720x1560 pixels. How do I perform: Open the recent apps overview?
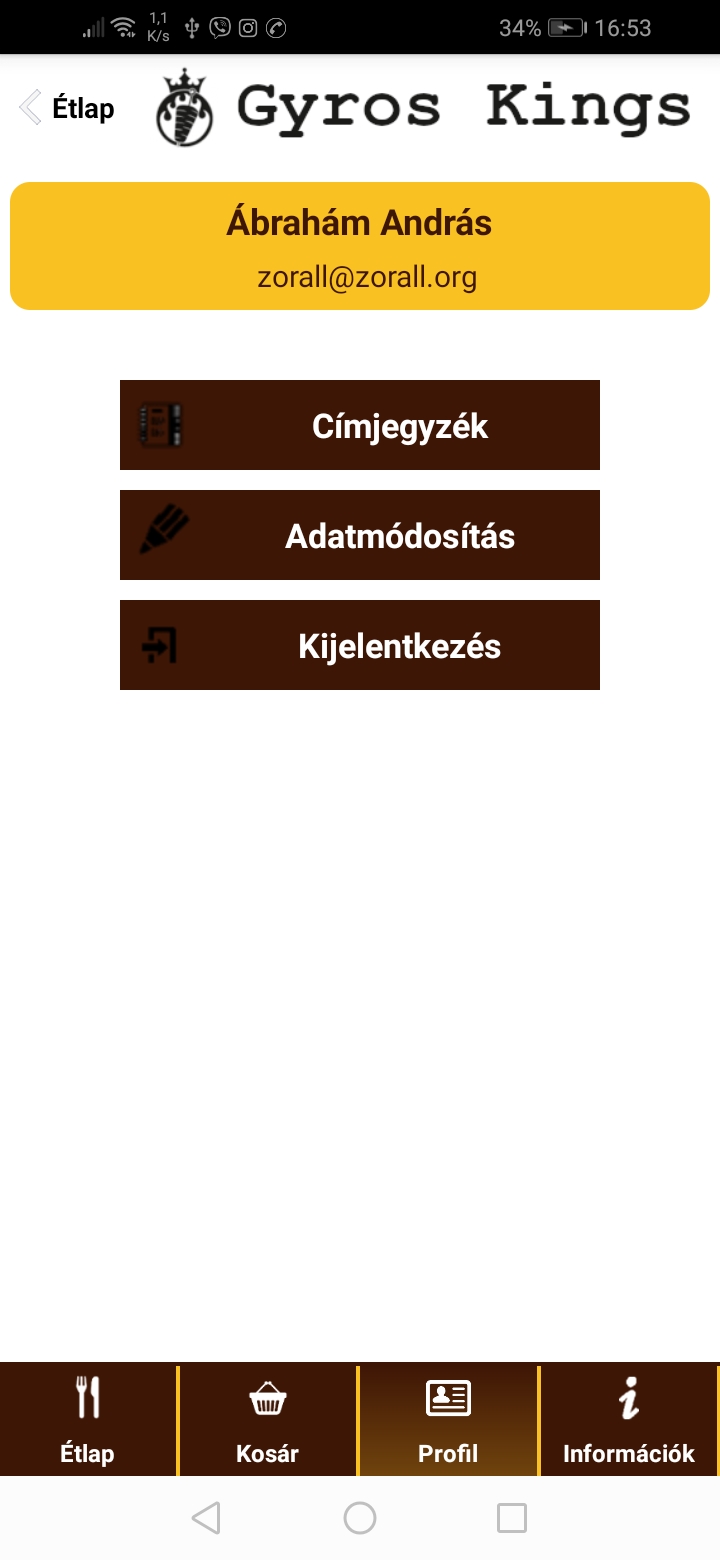click(512, 1518)
